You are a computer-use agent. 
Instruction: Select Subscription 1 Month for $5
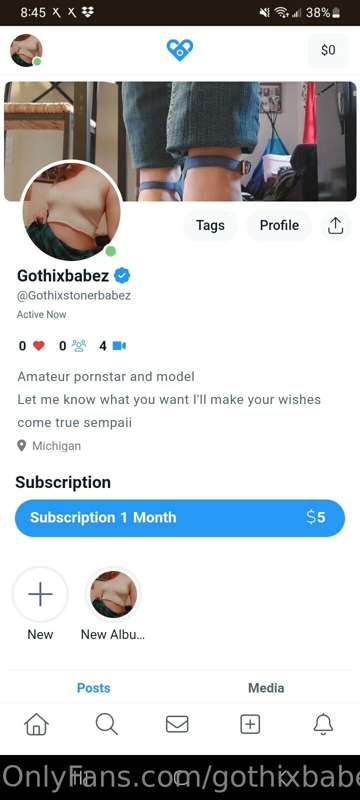click(180, 518)
